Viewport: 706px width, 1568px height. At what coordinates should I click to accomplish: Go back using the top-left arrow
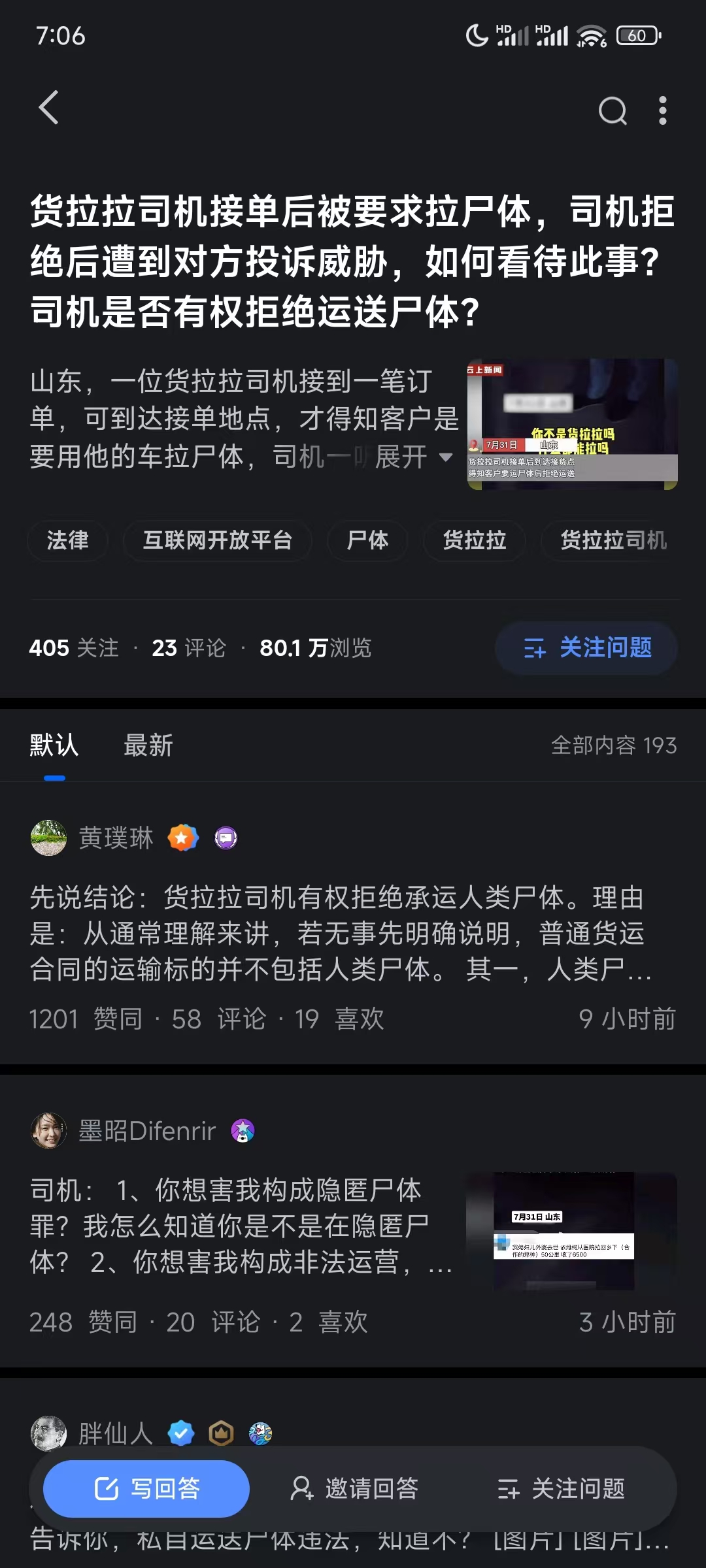pyautogui.click(x=49, y=108)
